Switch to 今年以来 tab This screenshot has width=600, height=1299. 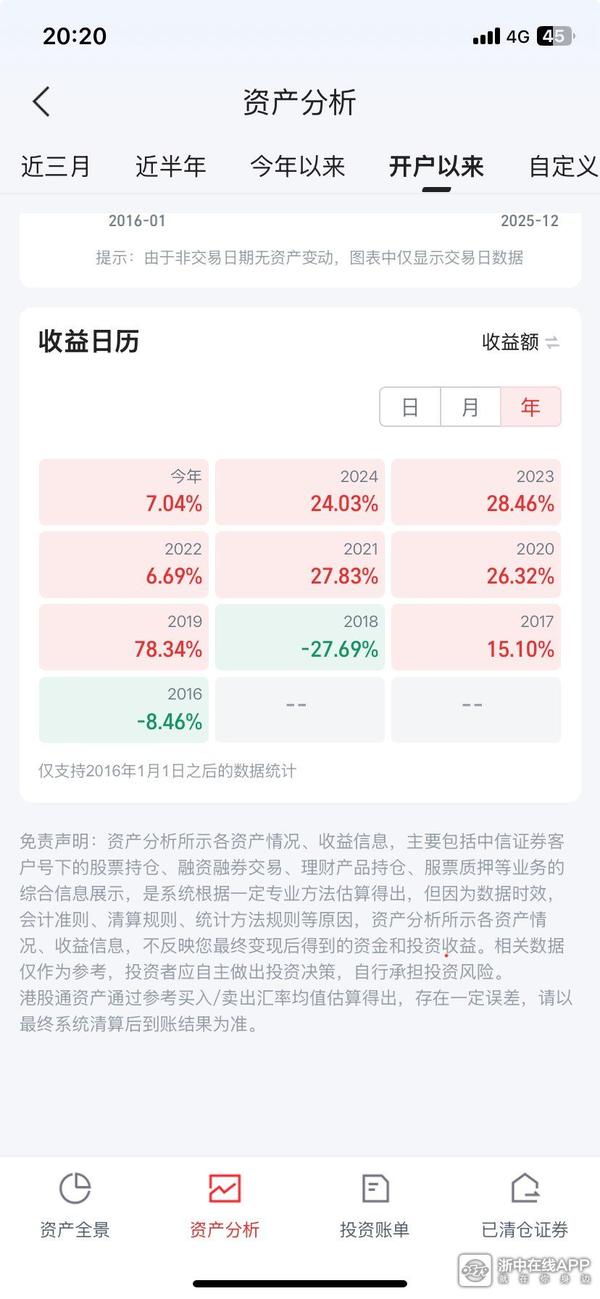[297, 166]
